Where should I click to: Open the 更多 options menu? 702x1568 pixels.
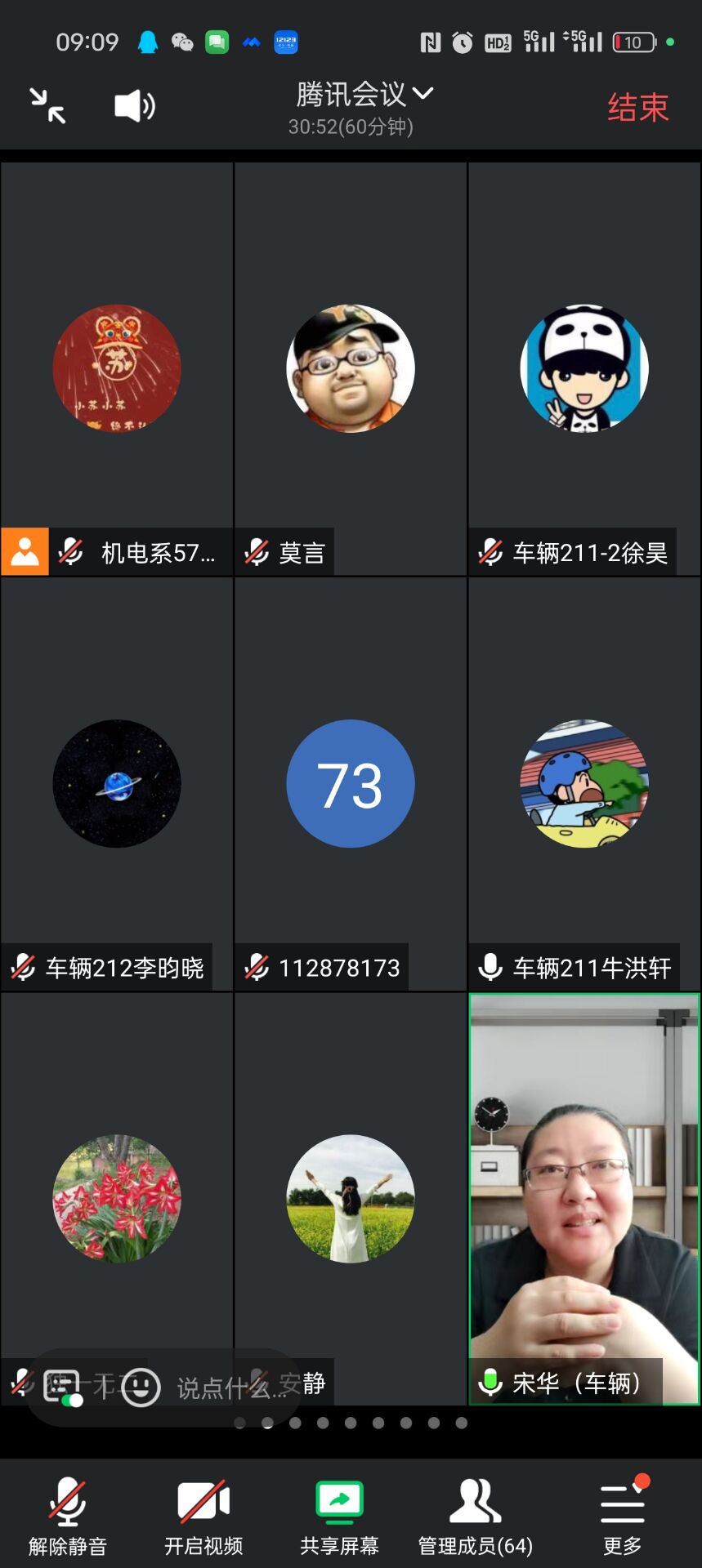(623, 1517)
